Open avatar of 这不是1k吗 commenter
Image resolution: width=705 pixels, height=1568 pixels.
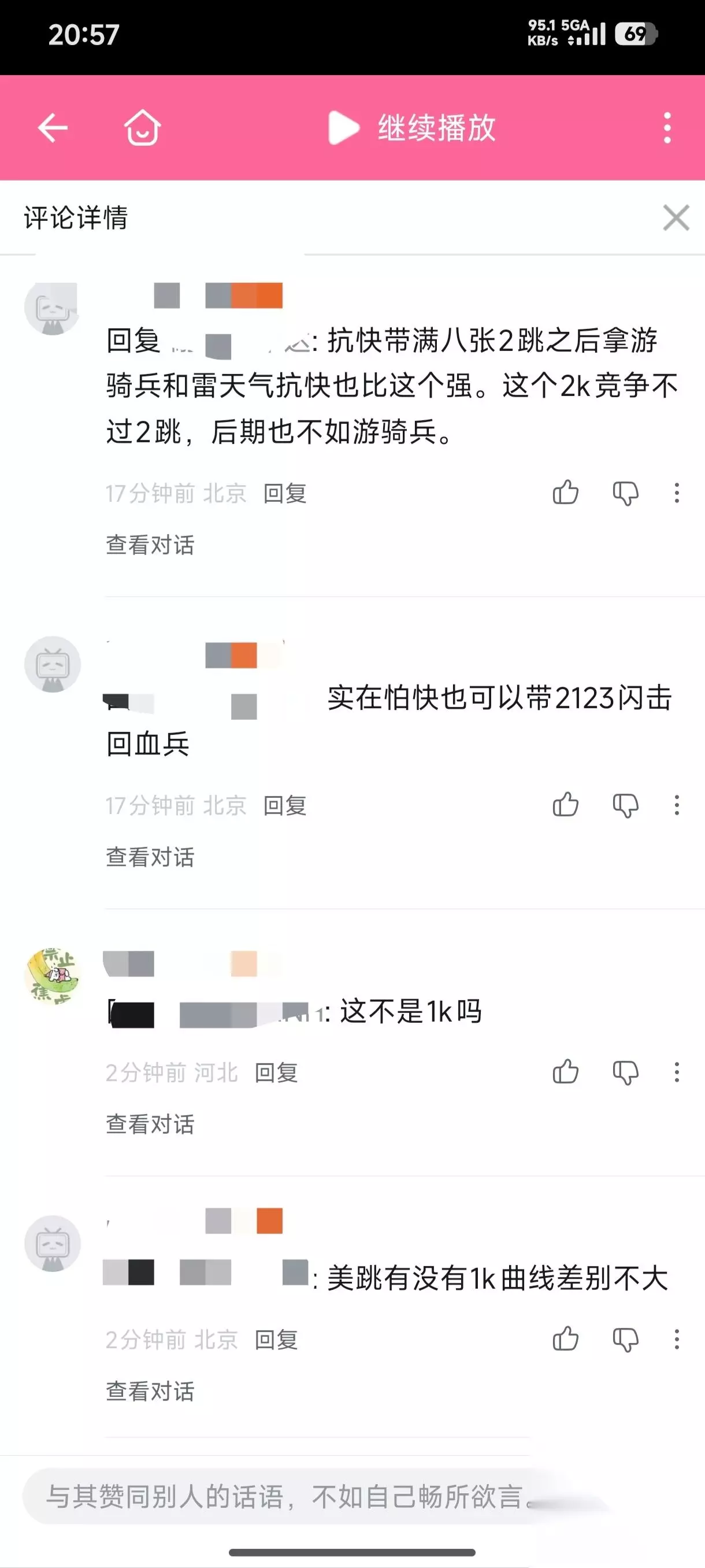click(x=53, y=976)
